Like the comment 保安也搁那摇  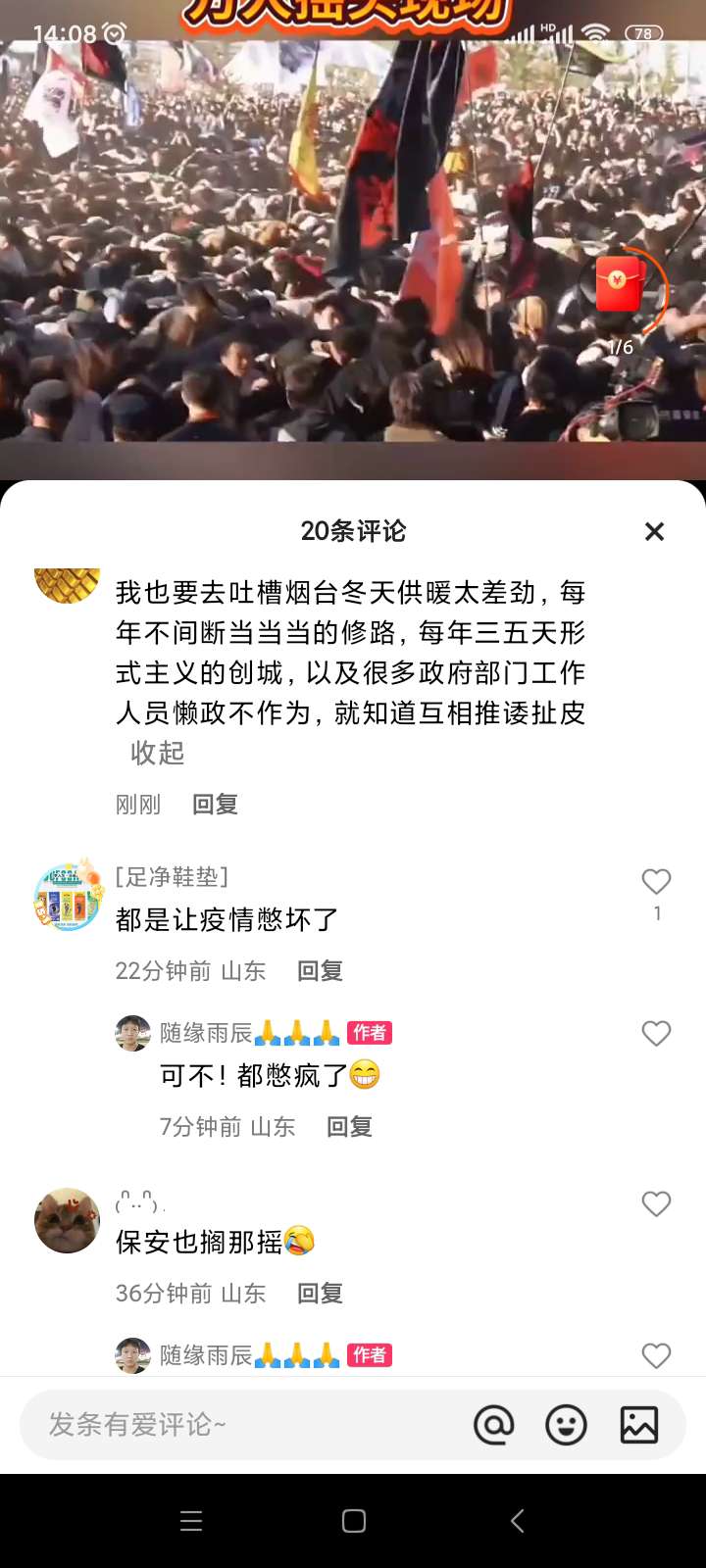tap(656, 1204)
